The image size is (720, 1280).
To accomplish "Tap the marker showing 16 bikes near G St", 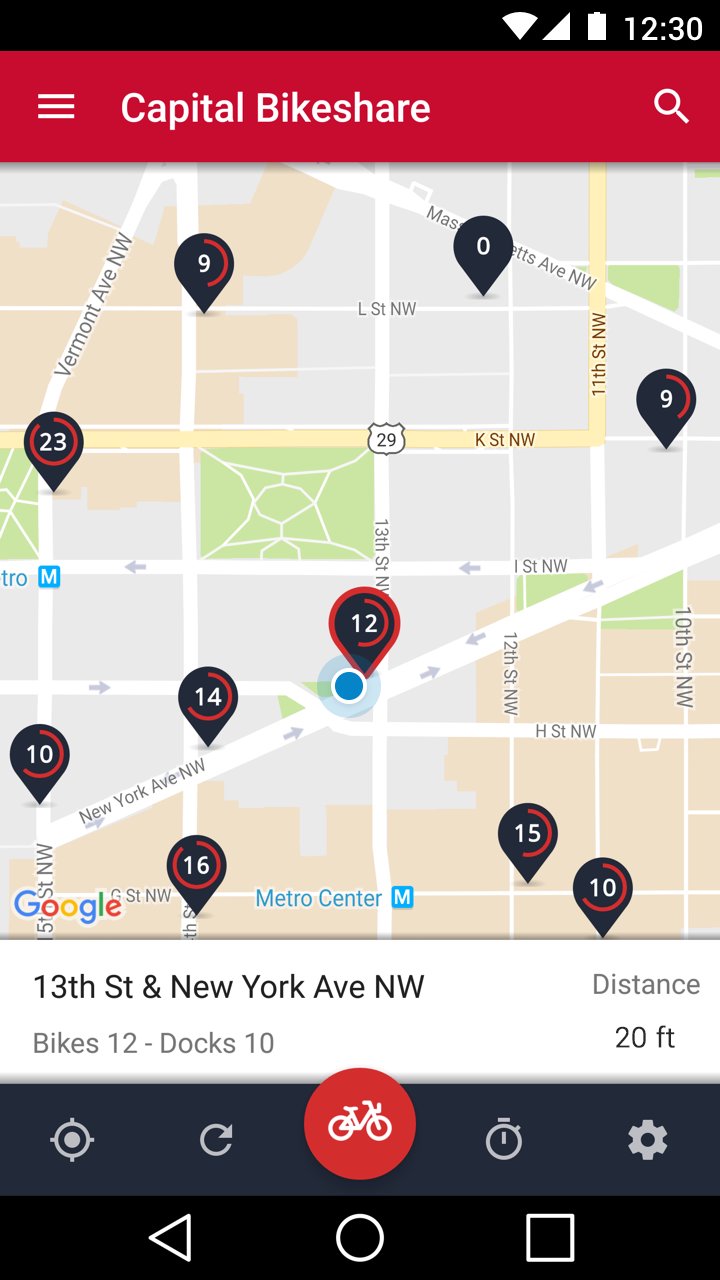I will [x=196, y=865].
